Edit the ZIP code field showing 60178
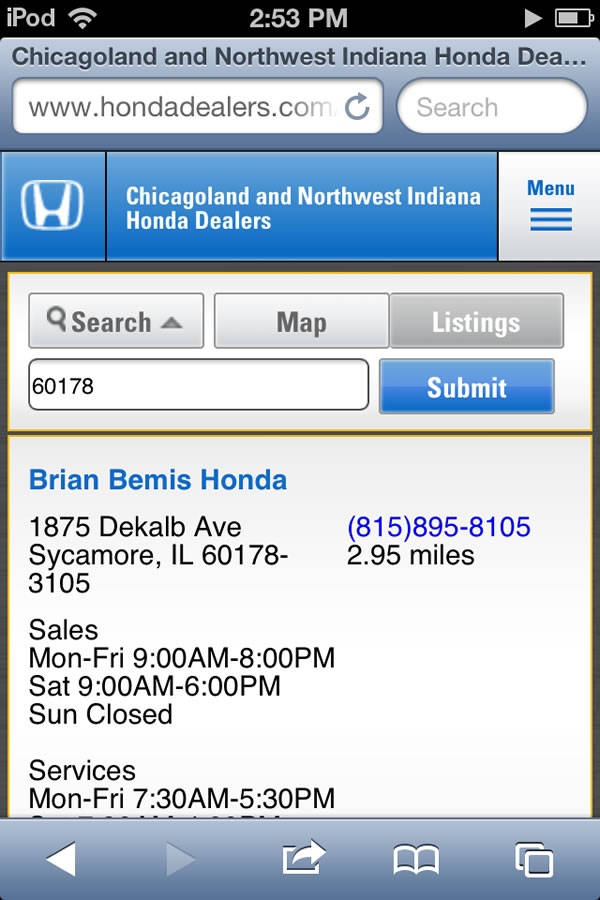The height and width of the screenshot is (900, 600). coord(198,386)
